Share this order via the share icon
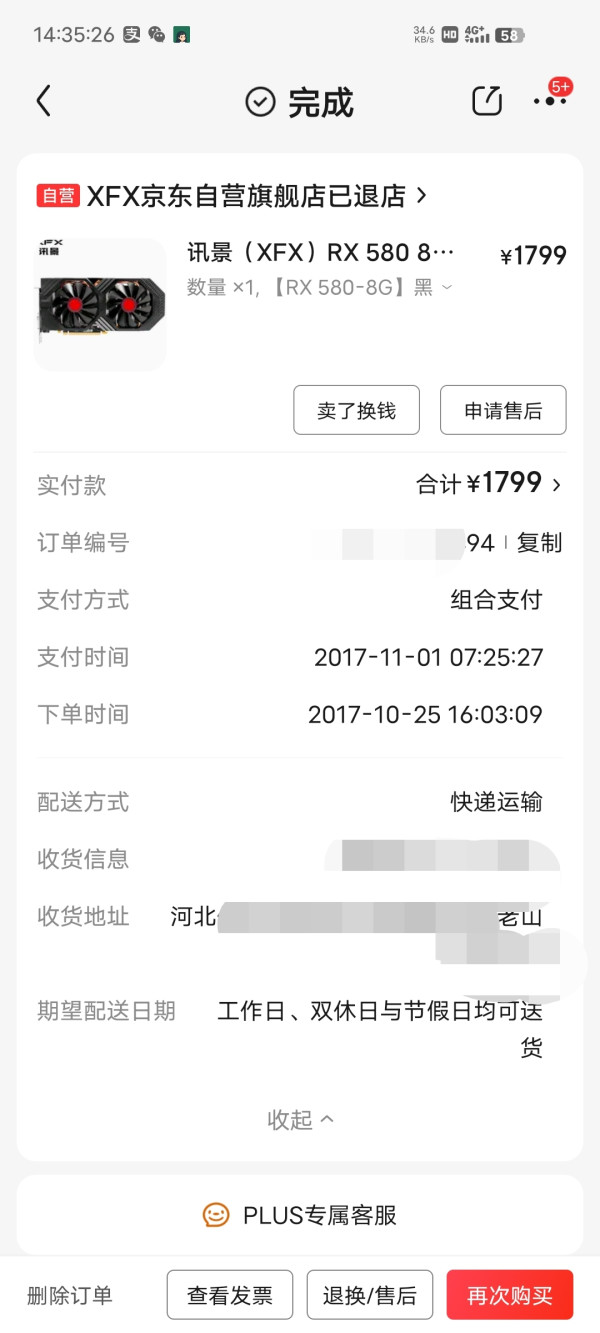The height and width of the screenshot is (1333, 600). 487,101
